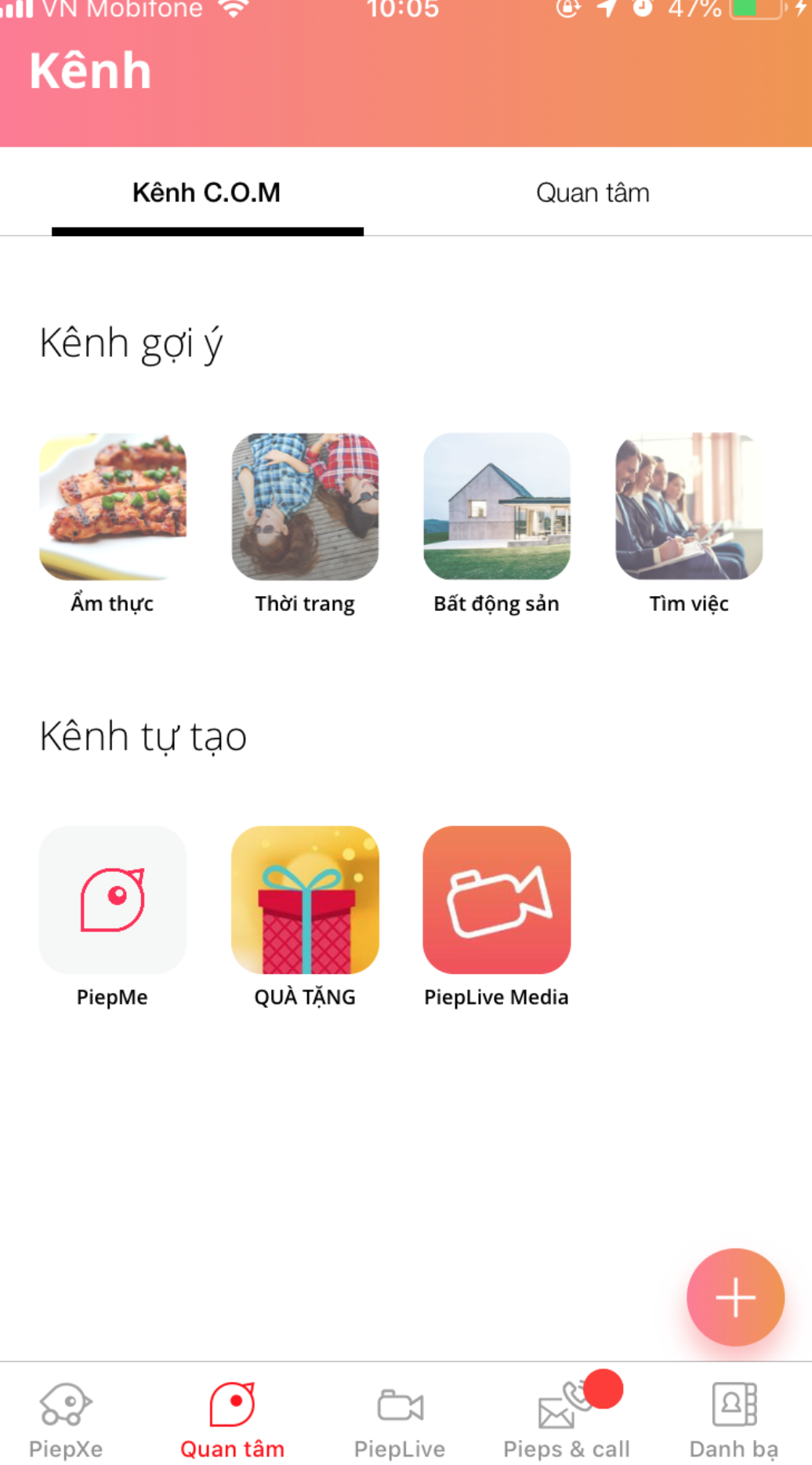
Task: Open the Thời trang channel
Action: coord(305,507)
